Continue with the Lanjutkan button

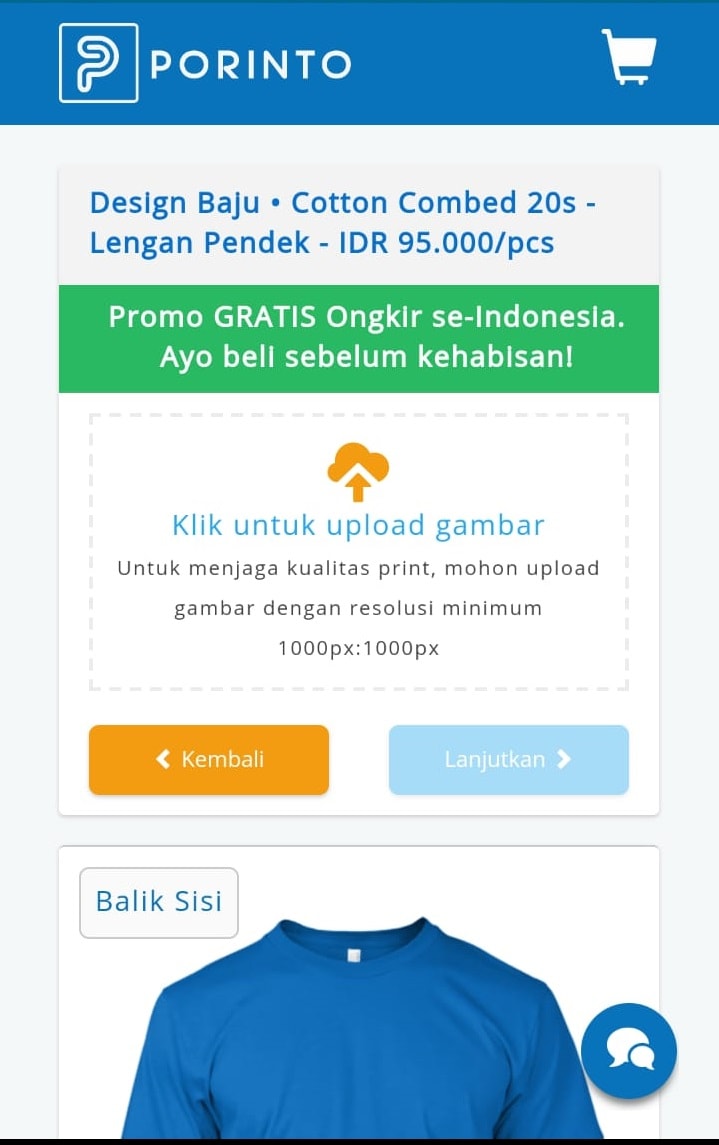(508, 760)
